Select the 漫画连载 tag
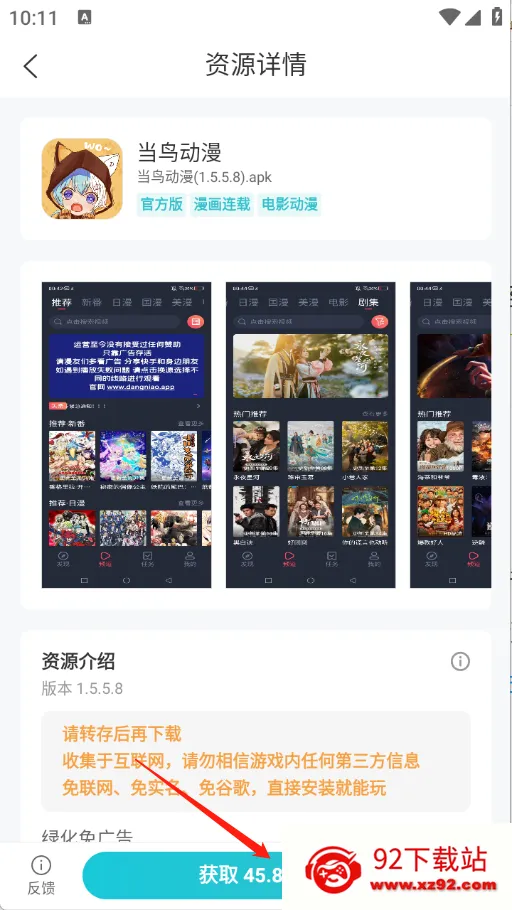This screenshot has height=910, width=512. [222, 204]
